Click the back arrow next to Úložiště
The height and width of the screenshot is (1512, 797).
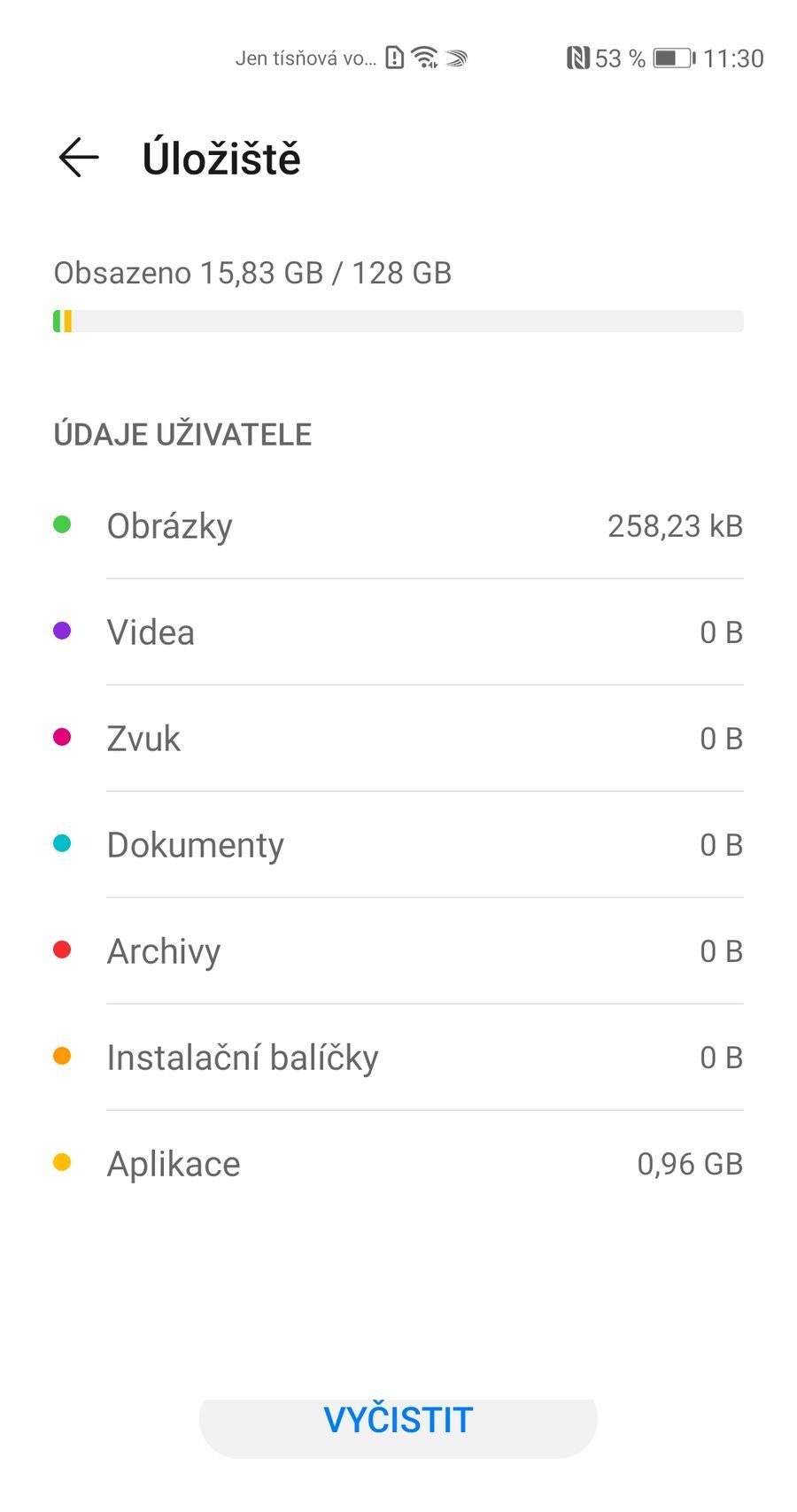tap(78, 157)
